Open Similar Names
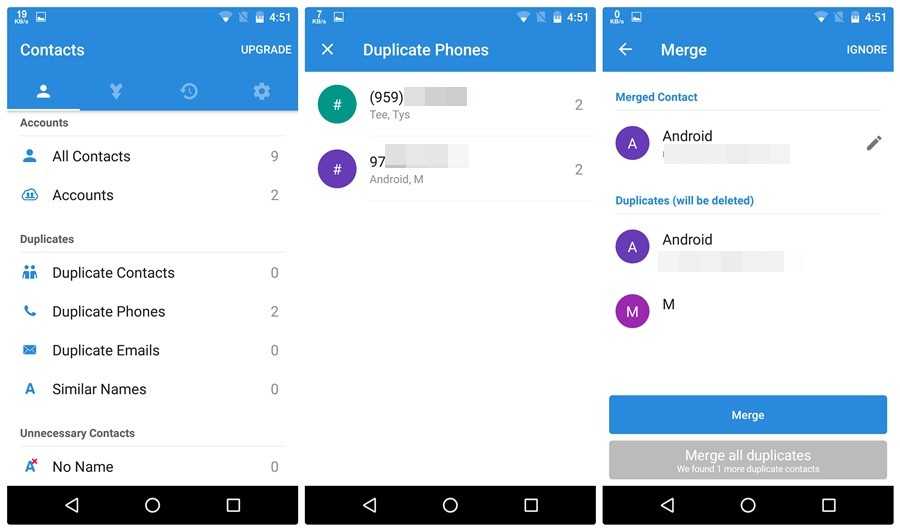 (x=150, y=390)
